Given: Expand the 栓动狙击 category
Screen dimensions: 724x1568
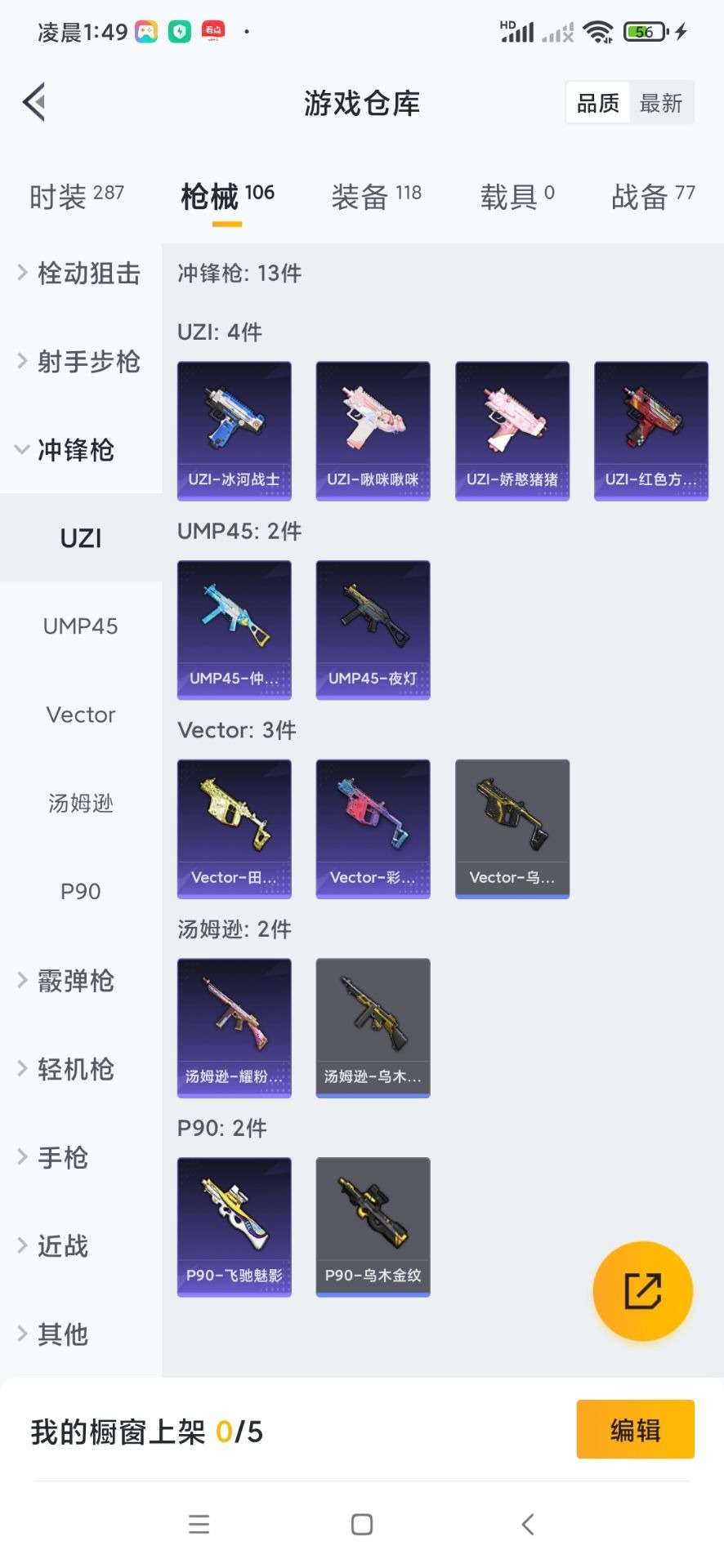Looking at the screenshot, I should [x=80, y=273].
